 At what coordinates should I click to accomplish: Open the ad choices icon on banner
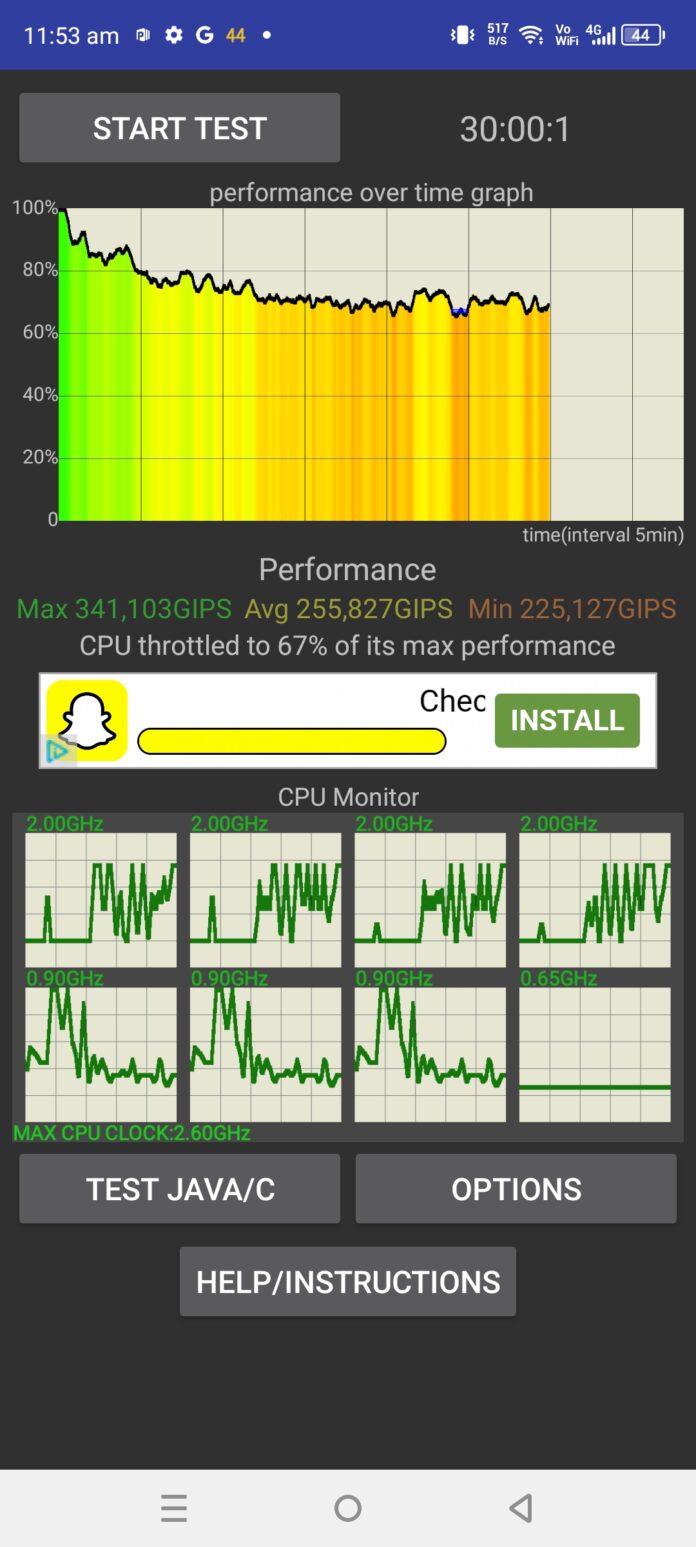(59, 751)
